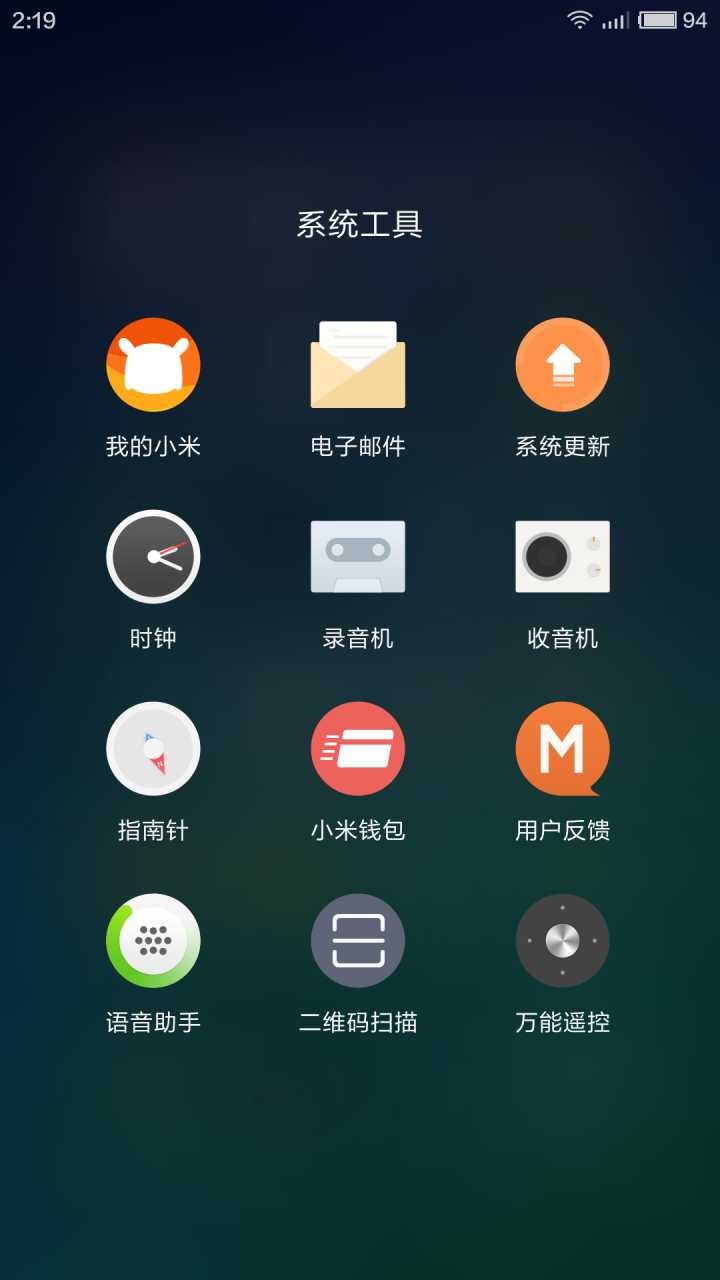Launch the 录音机 recorder app
Image resolution: width=720 pixels, height=1280 pixels.
[358, 557]
